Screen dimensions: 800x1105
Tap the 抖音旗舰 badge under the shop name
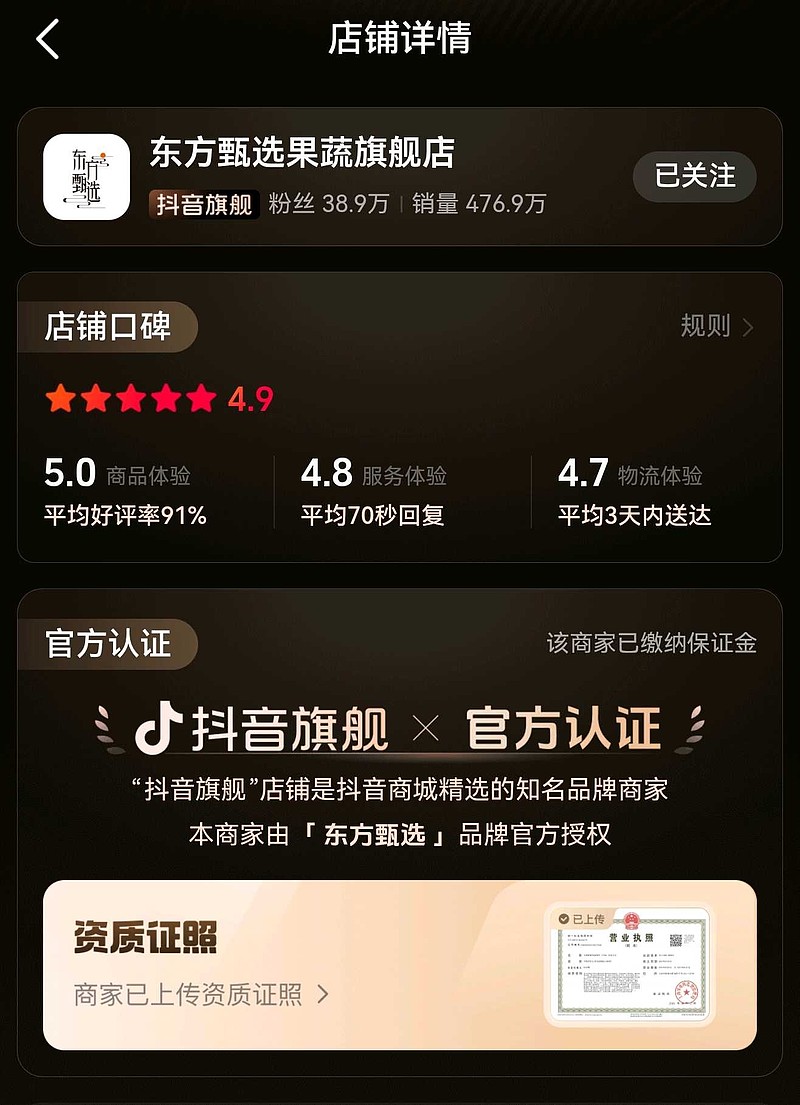point(203,205)
